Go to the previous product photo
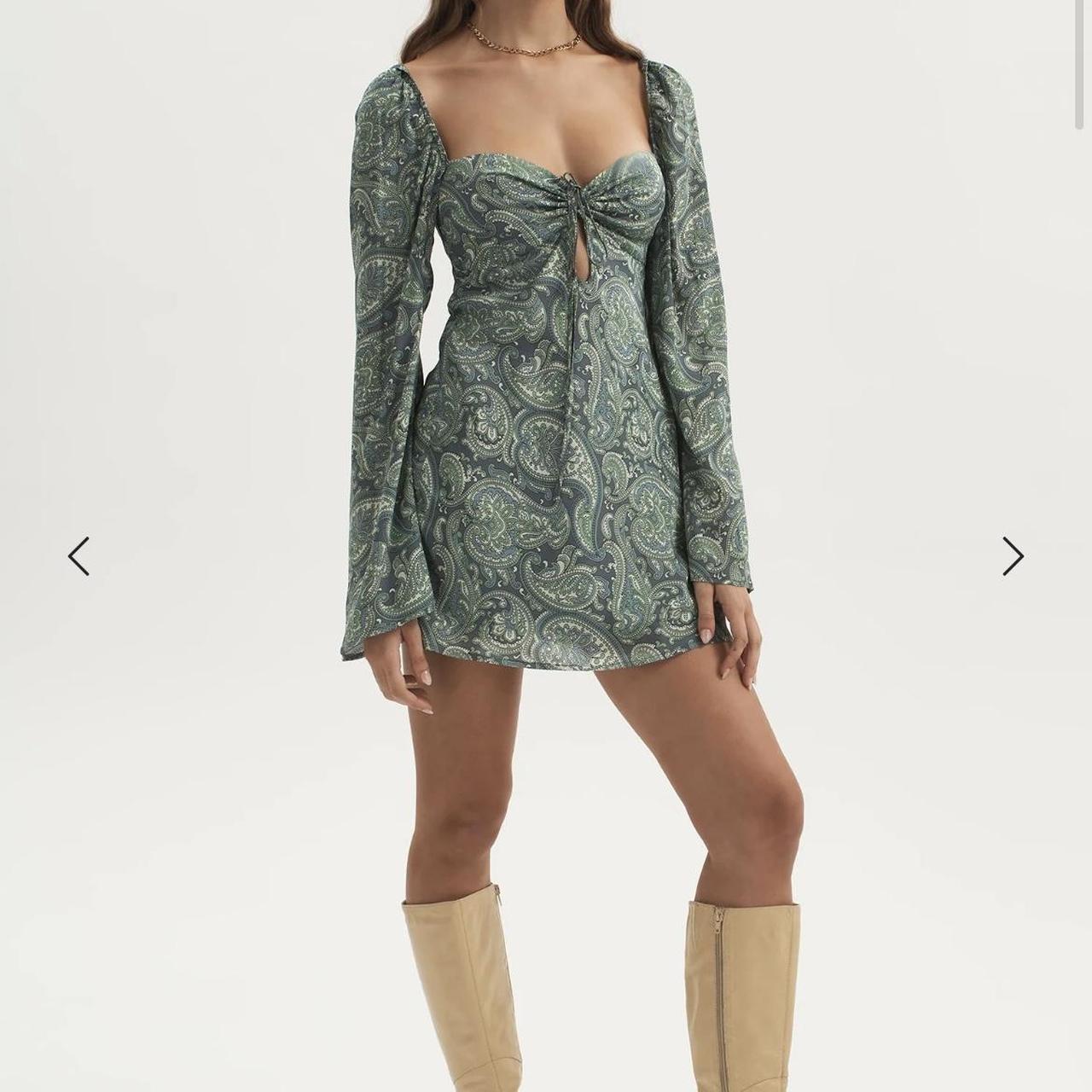Viewport: 1092px width, 1092px height. click(x=78, y=556)
